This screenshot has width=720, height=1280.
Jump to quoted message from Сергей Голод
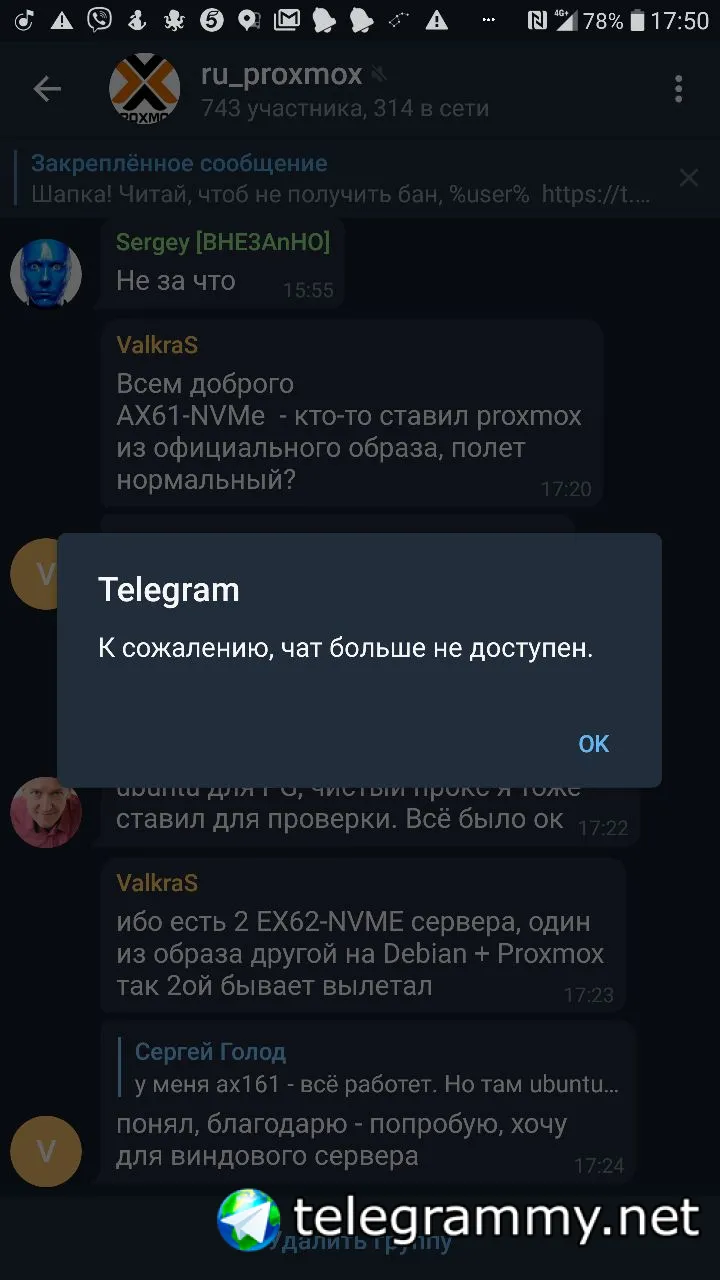click(x=375, y=1067)
